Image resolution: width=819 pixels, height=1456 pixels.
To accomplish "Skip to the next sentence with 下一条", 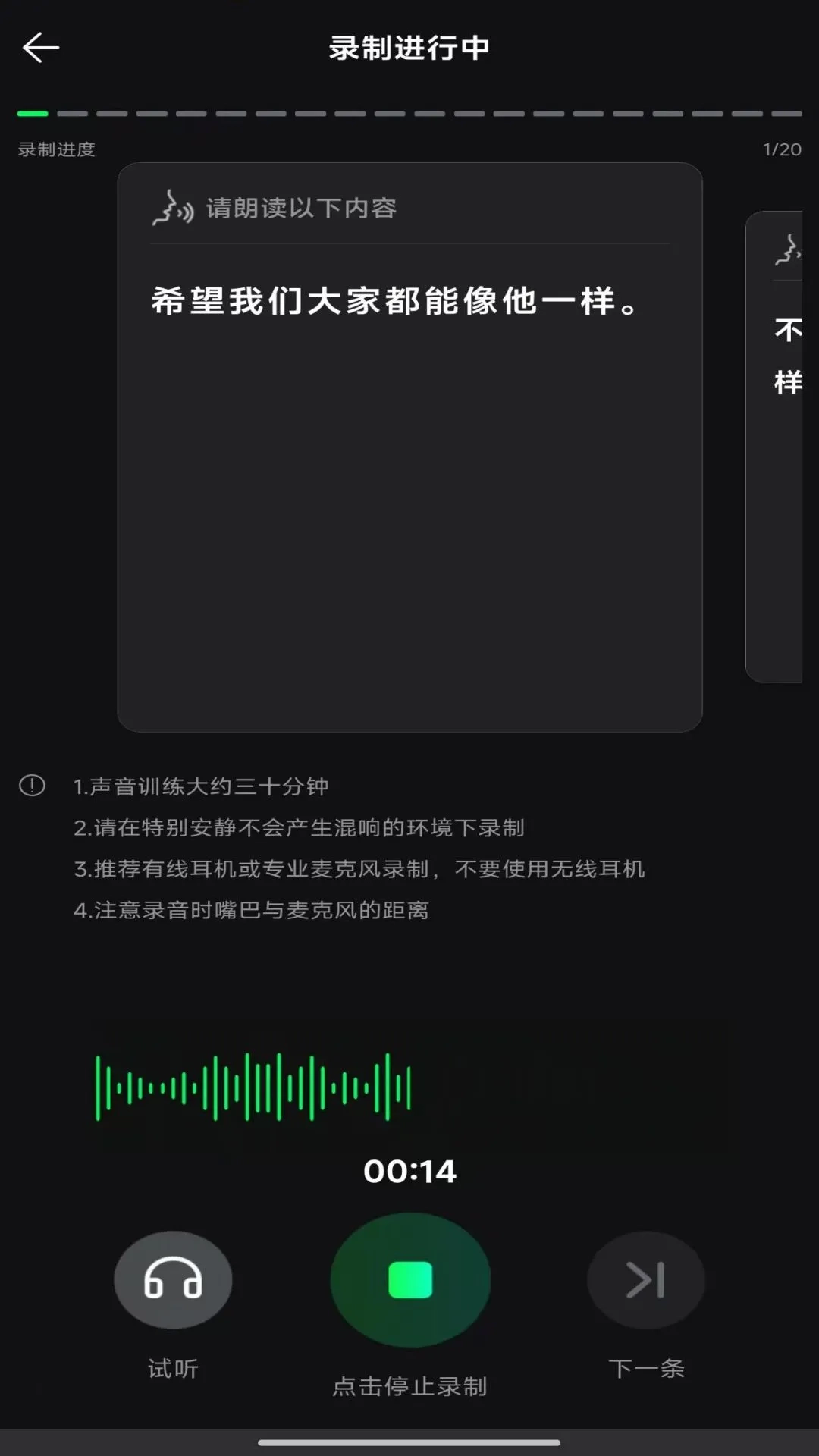I will [x=646, y=1280].
